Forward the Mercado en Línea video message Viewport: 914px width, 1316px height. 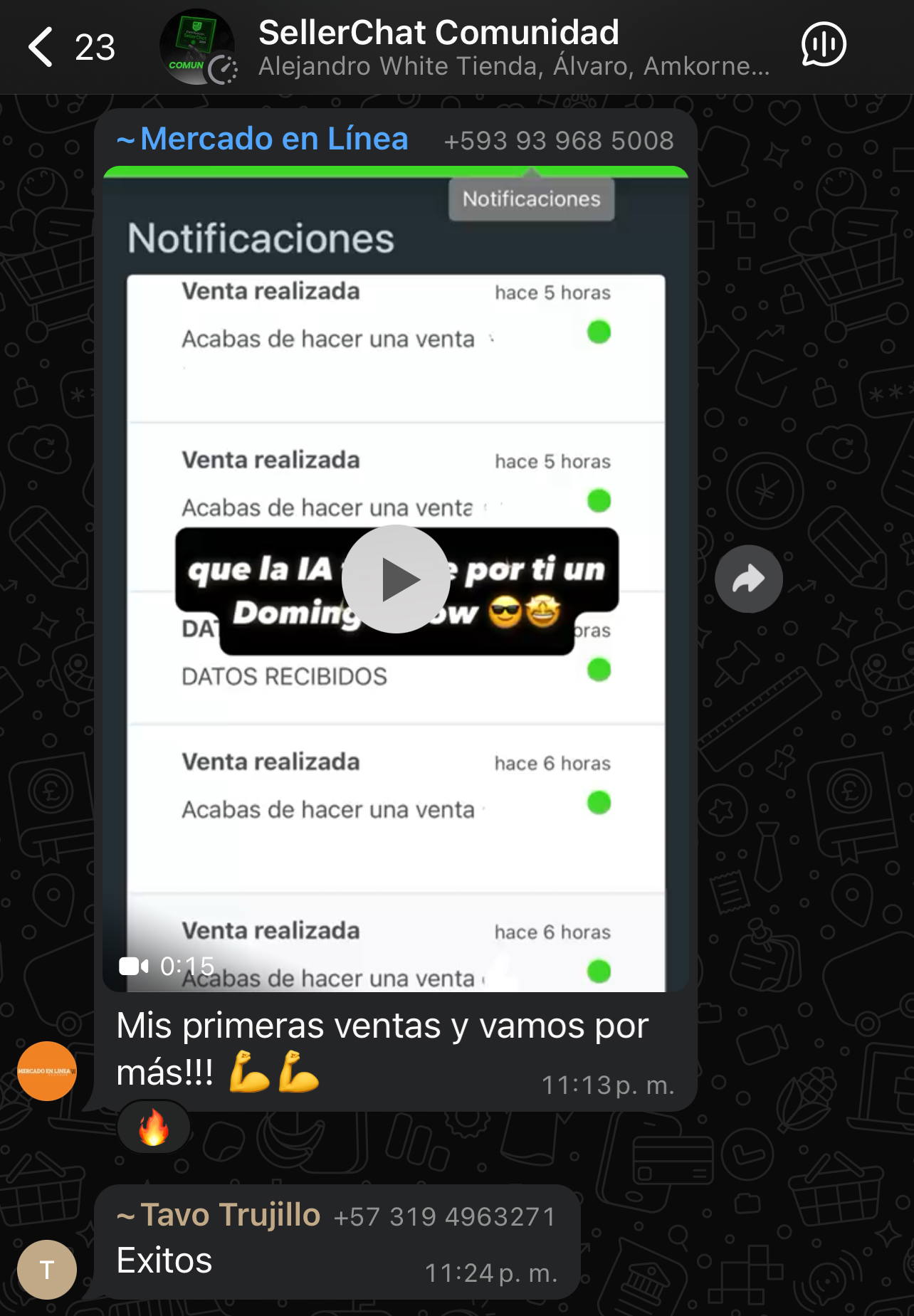pyautogui.click(x=748, y=579)
